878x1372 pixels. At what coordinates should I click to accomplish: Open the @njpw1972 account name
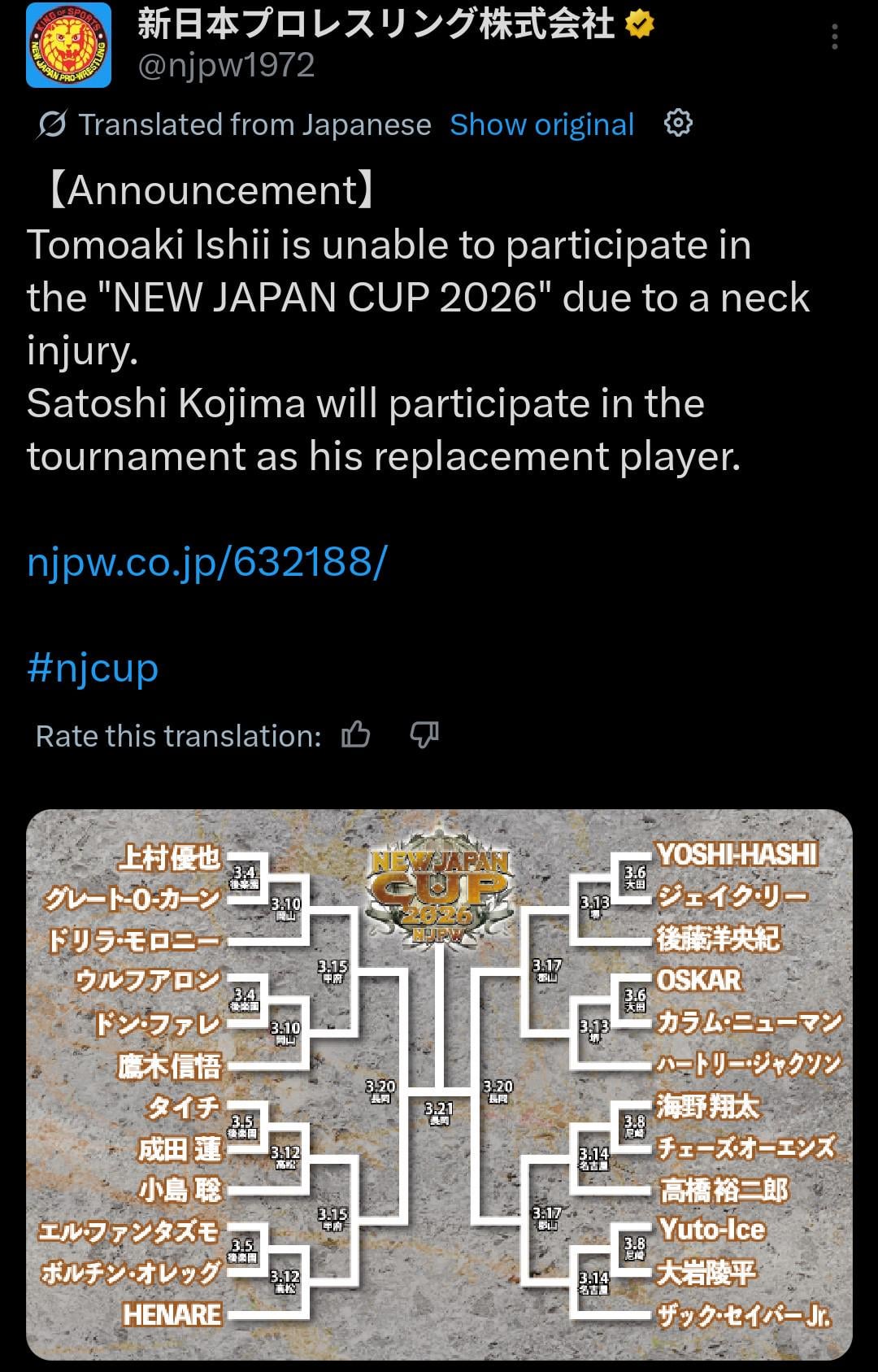[x=226, y=65]
